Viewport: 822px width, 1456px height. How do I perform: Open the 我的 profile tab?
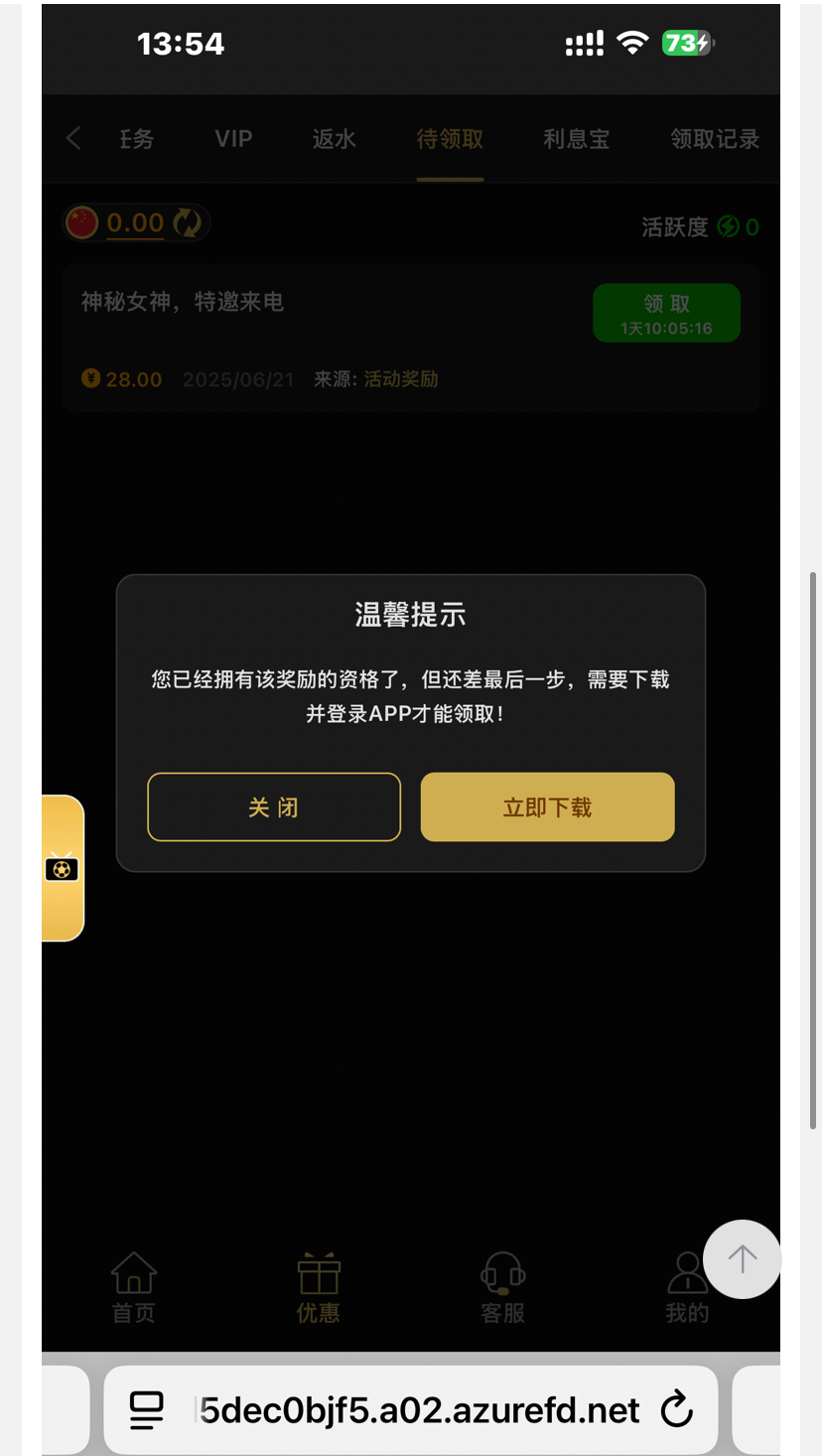point(686,1288)
